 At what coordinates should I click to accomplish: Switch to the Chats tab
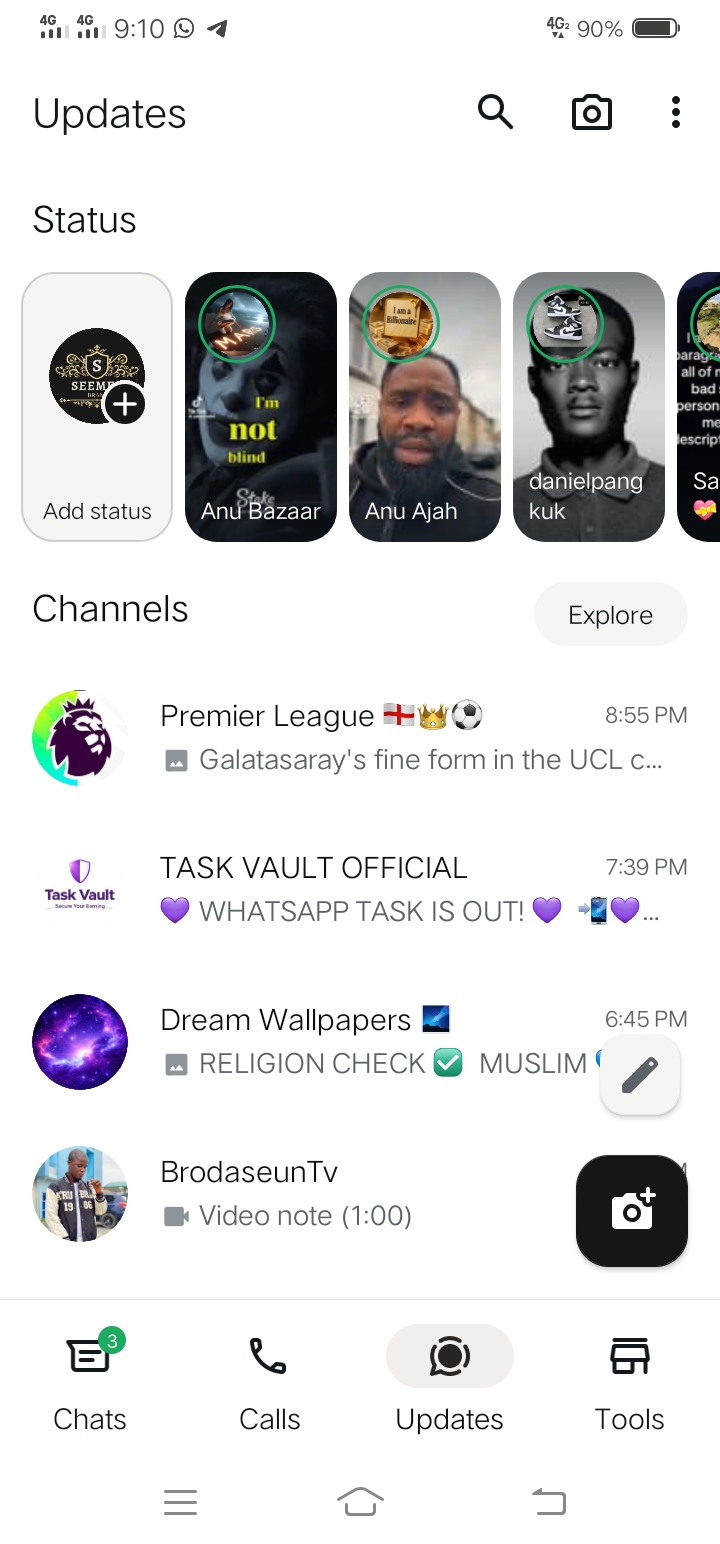[x=90, y=1380]
